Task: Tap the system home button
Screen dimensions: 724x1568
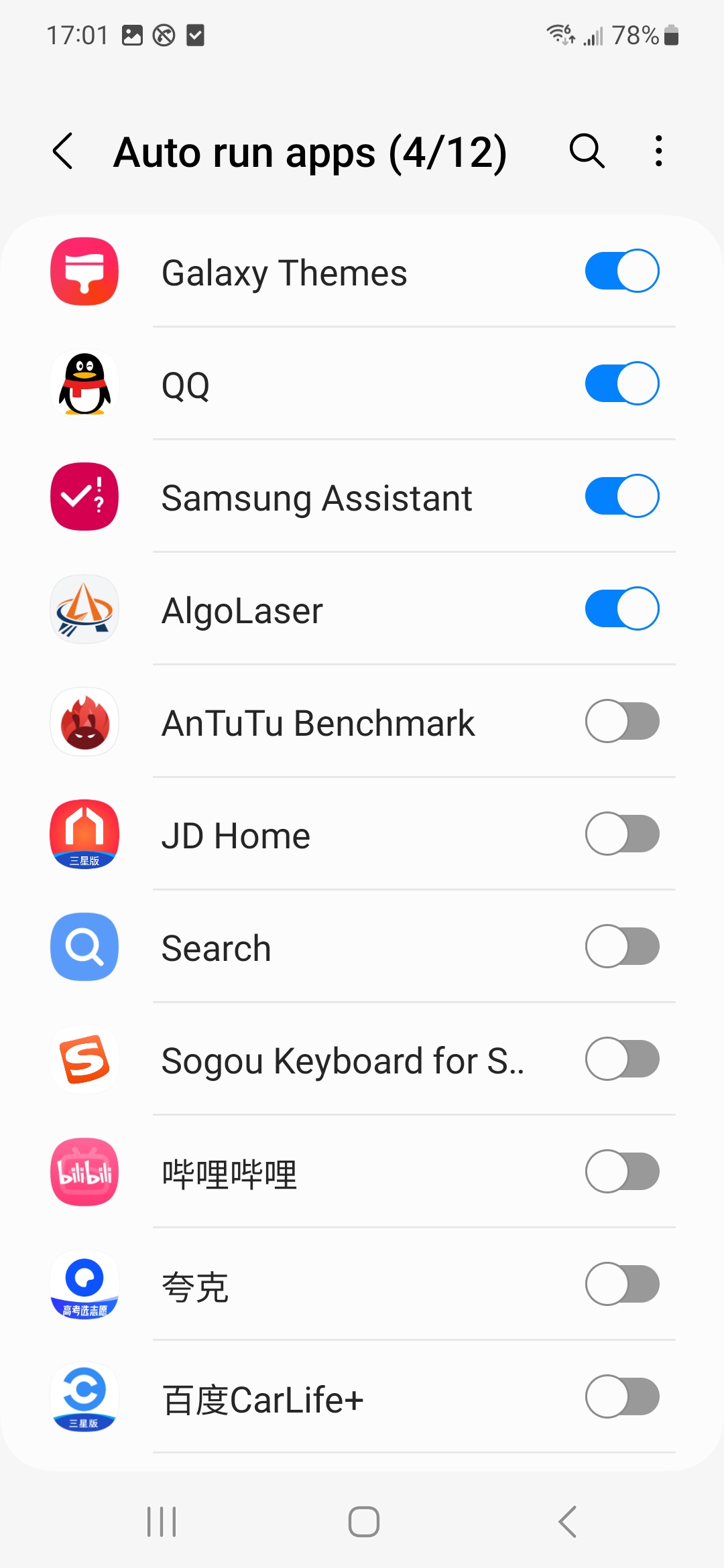Action: (x=363, y=1522)
